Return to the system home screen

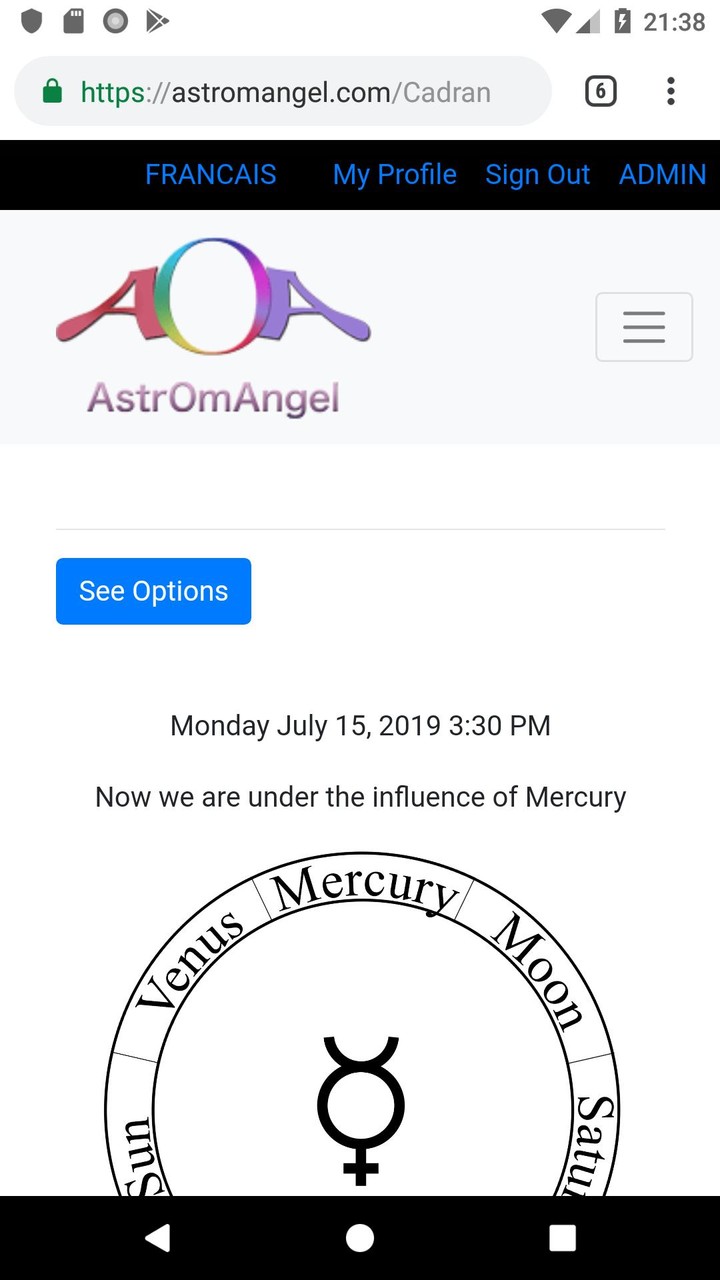point(360,1238)
